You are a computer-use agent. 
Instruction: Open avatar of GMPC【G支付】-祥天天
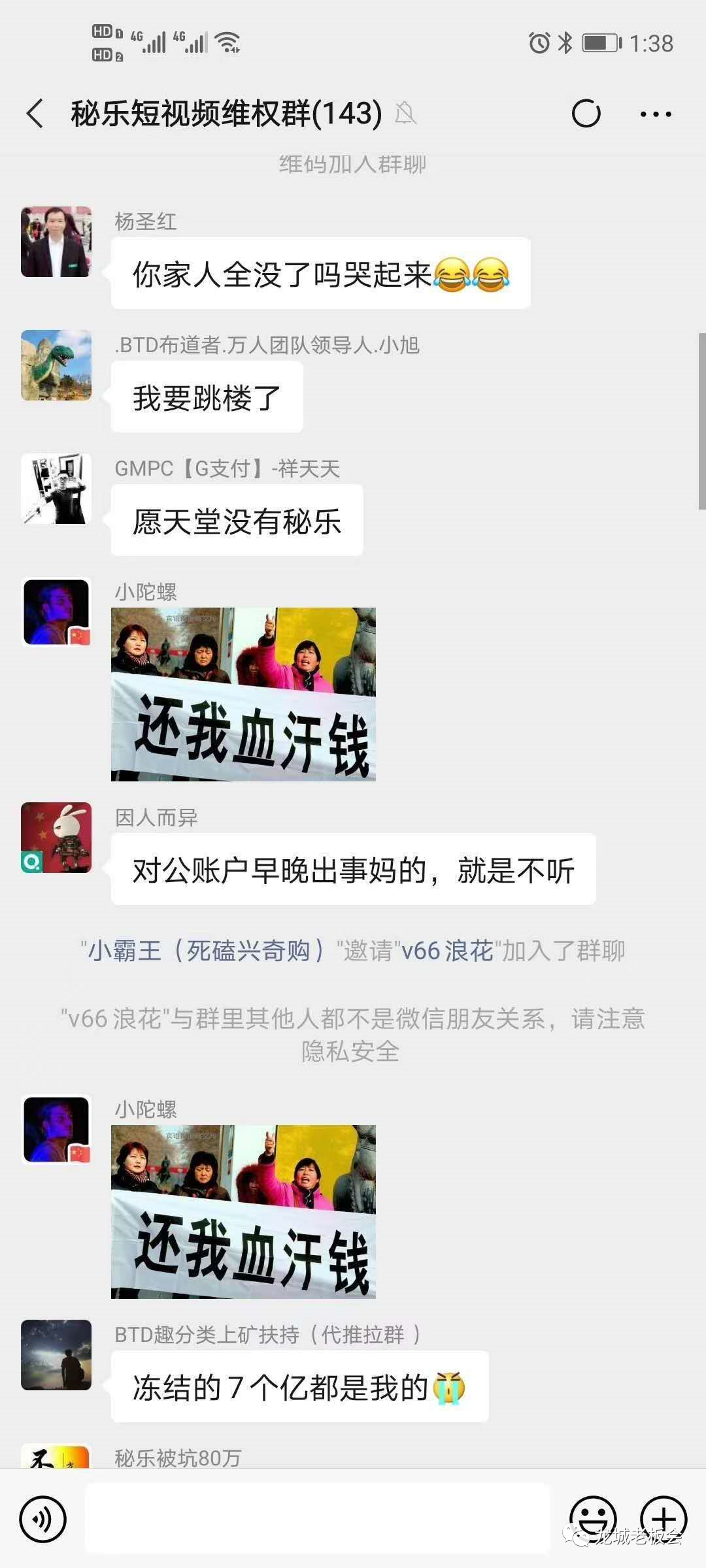(x=56, y=489)
